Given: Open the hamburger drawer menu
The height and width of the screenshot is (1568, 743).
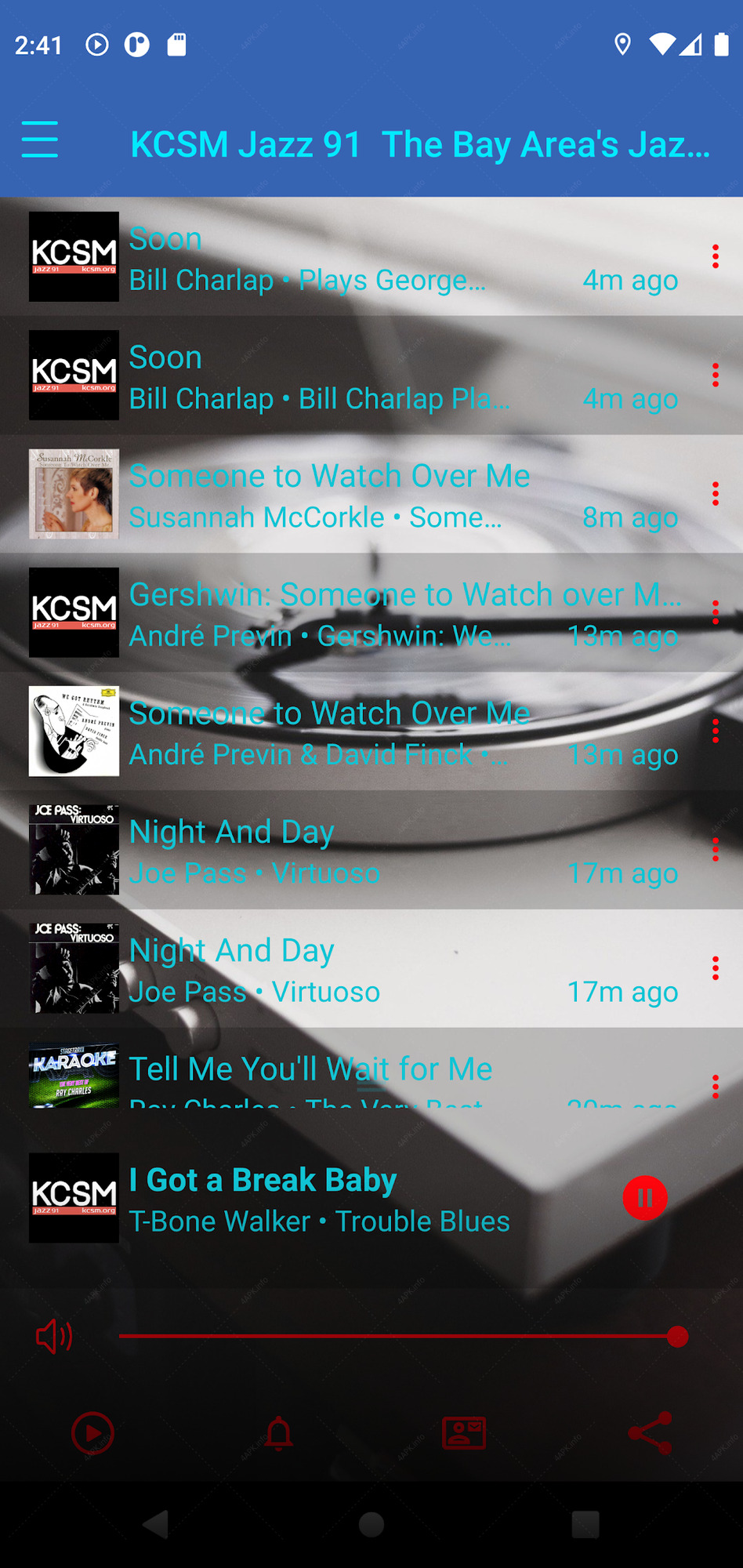Looking at the screenshot, I should point(40,140).
